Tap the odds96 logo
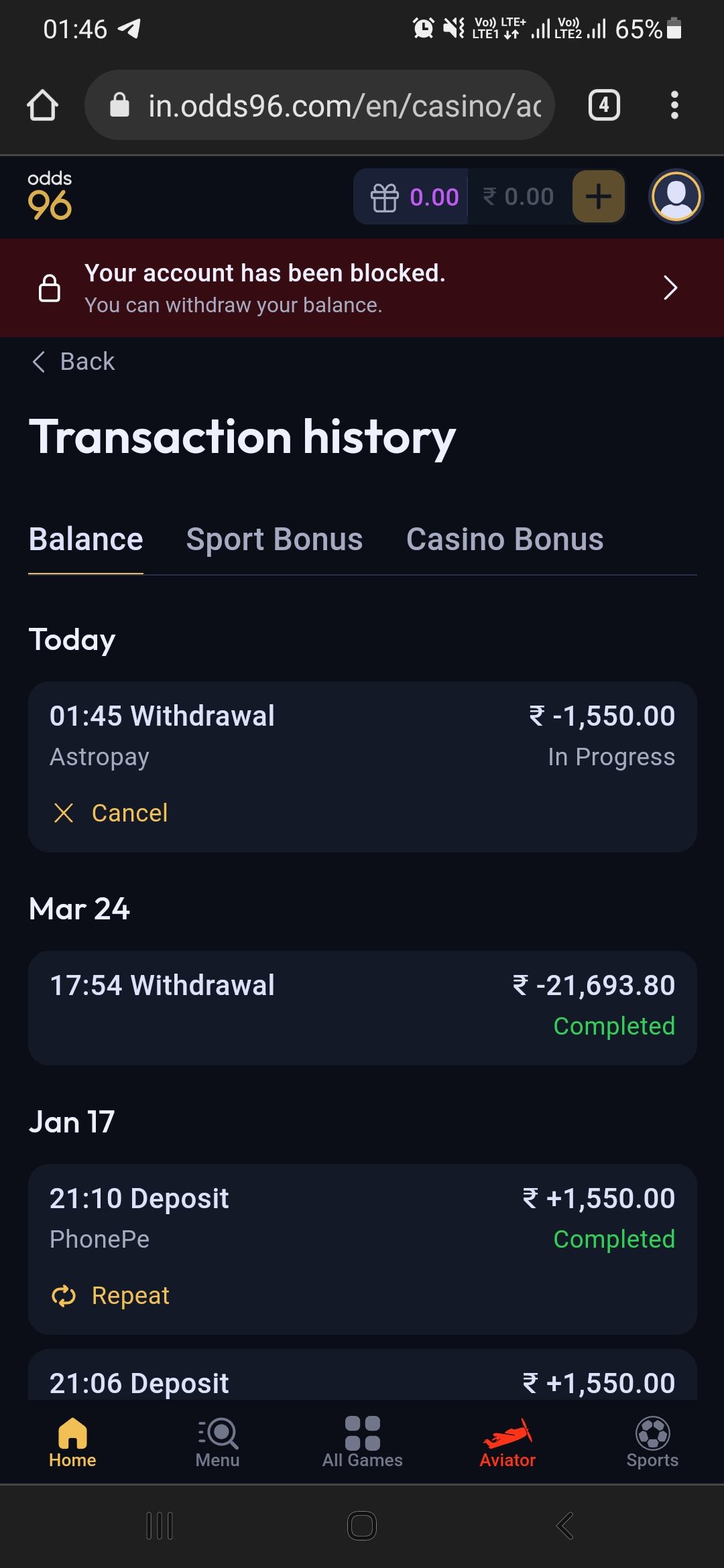 pyautogui.click(x=50, y=196)
